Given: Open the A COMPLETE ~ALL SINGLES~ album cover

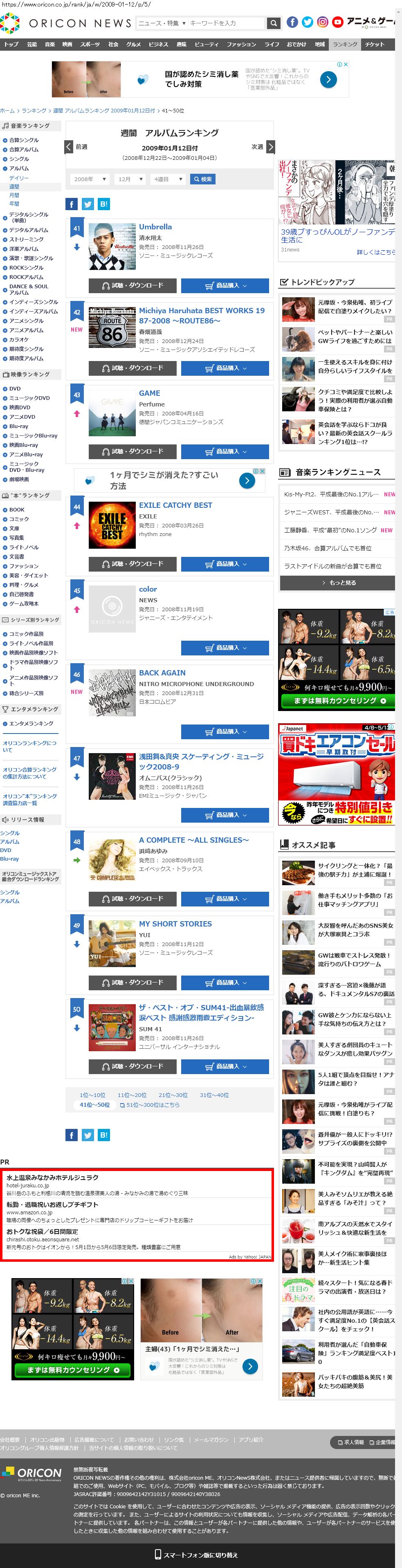Looking at the screenshot, I should click(112, 860).
